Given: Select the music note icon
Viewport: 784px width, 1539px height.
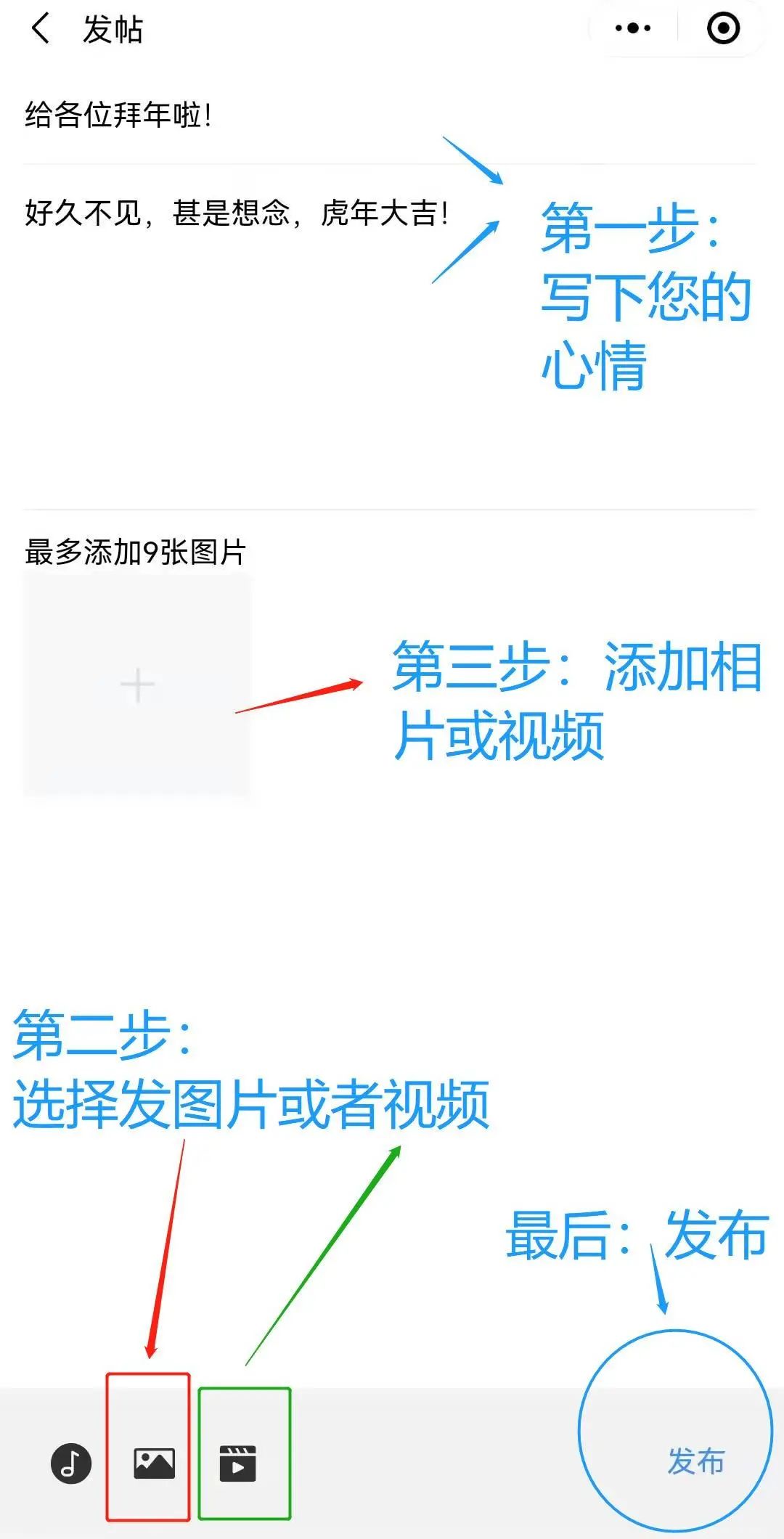Looking at the screenshot, I should pyautogui.click(x=71, y=1463).
